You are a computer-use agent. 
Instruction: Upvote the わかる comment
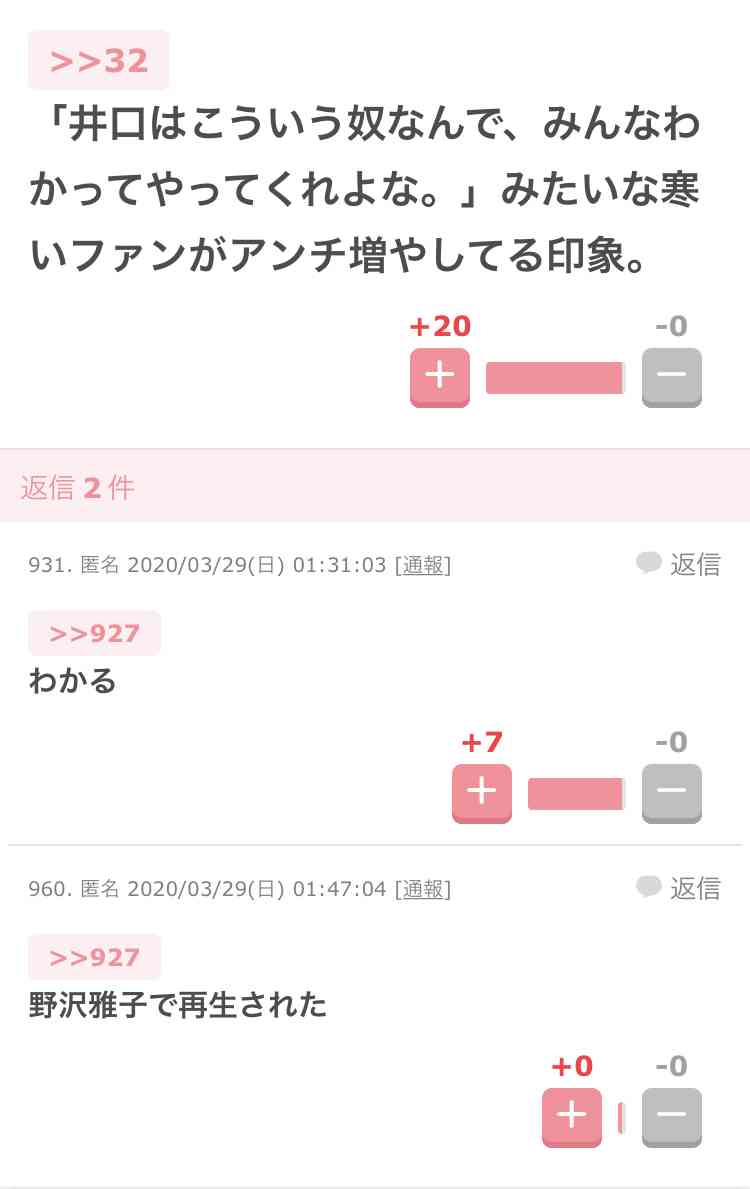482,792
